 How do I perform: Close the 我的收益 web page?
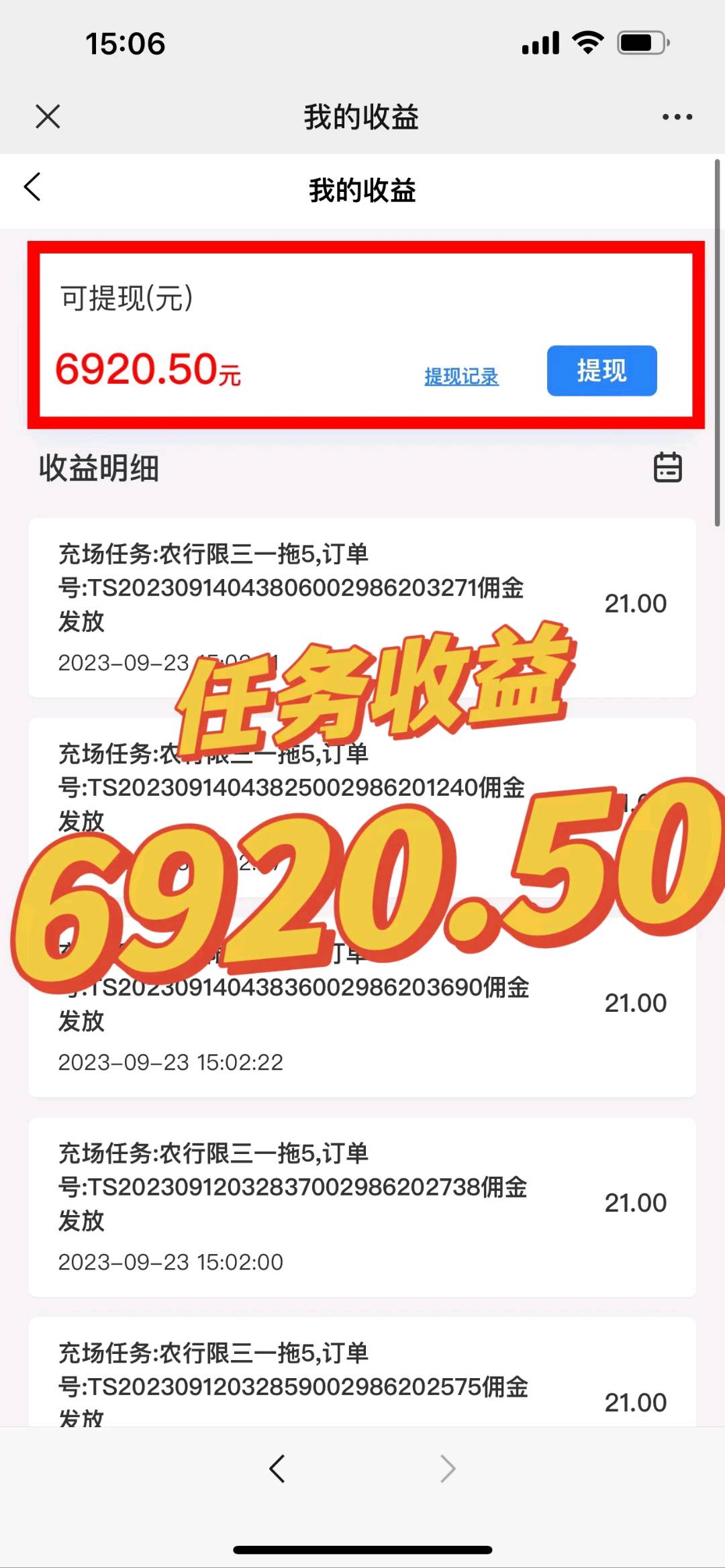pos(48,117)
